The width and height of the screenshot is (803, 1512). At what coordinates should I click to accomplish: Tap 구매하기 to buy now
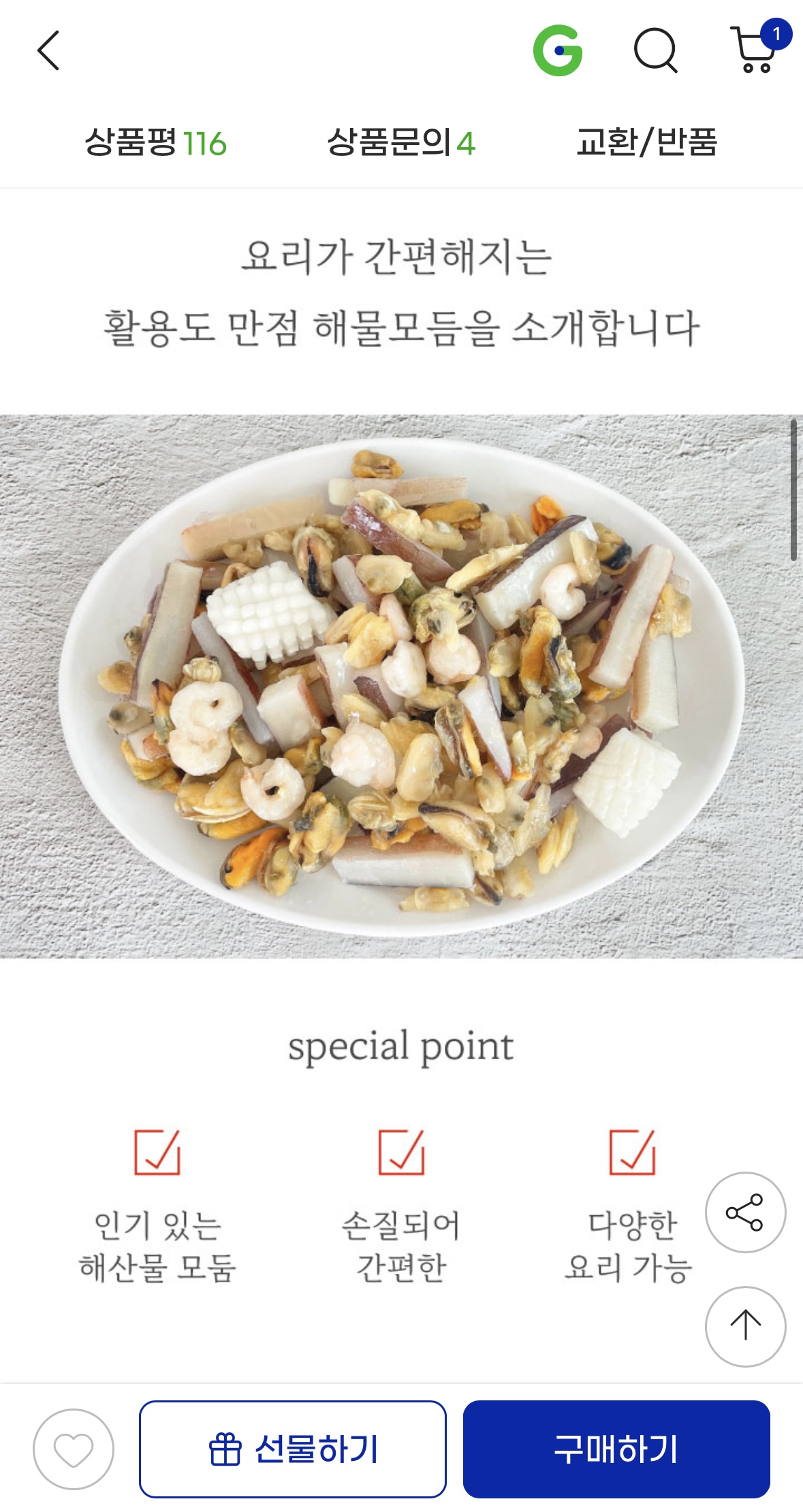click(x=616, y=1449)
